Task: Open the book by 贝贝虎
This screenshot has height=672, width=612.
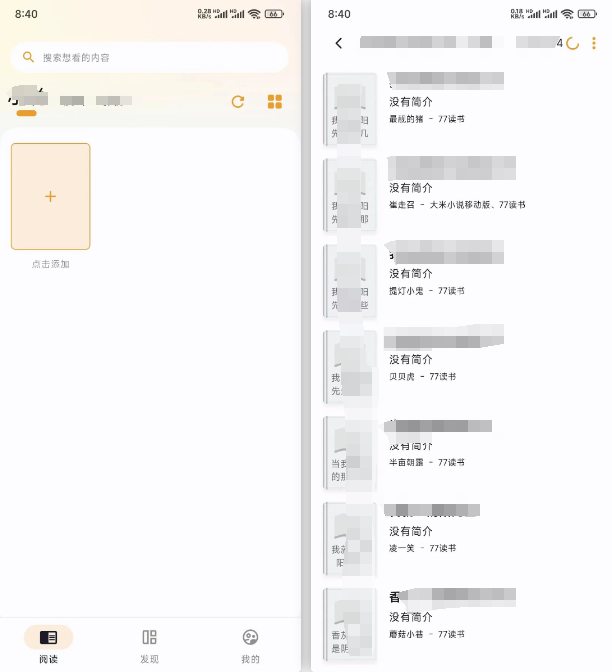Action: (x=460, y=360)
